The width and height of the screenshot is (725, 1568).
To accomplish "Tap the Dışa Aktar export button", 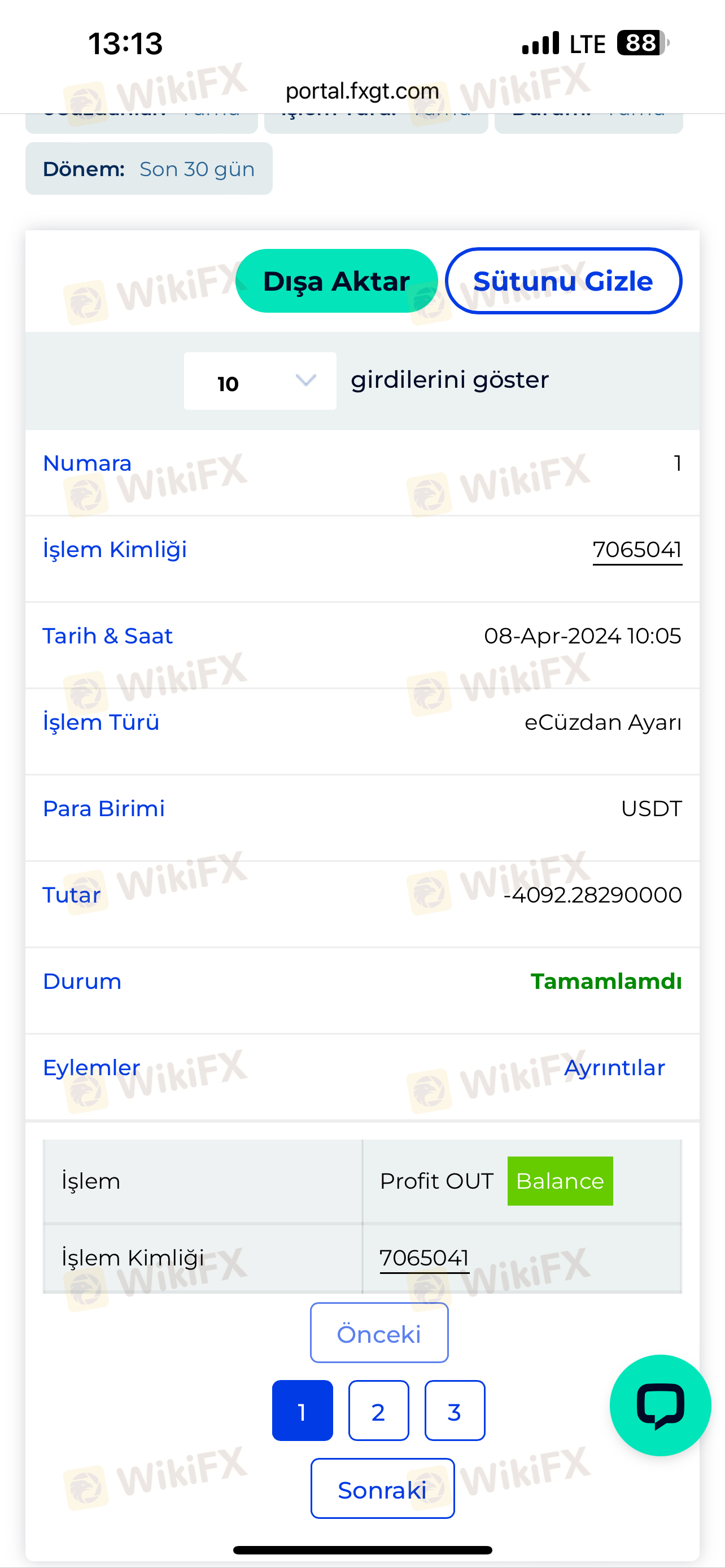I will coord(336,281).
